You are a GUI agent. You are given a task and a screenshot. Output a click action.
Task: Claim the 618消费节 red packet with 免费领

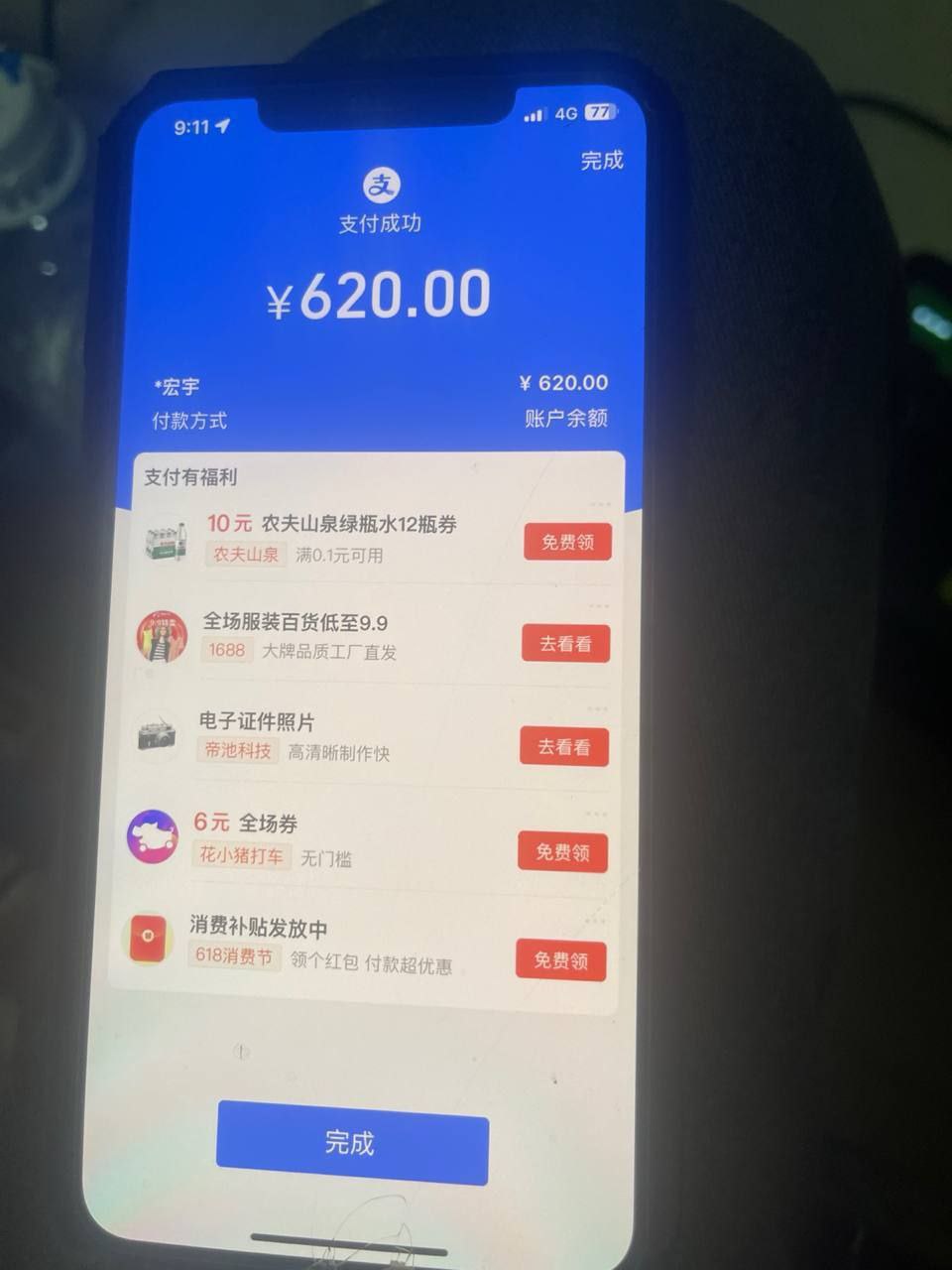pyautogui.click(x=560, y=960)
